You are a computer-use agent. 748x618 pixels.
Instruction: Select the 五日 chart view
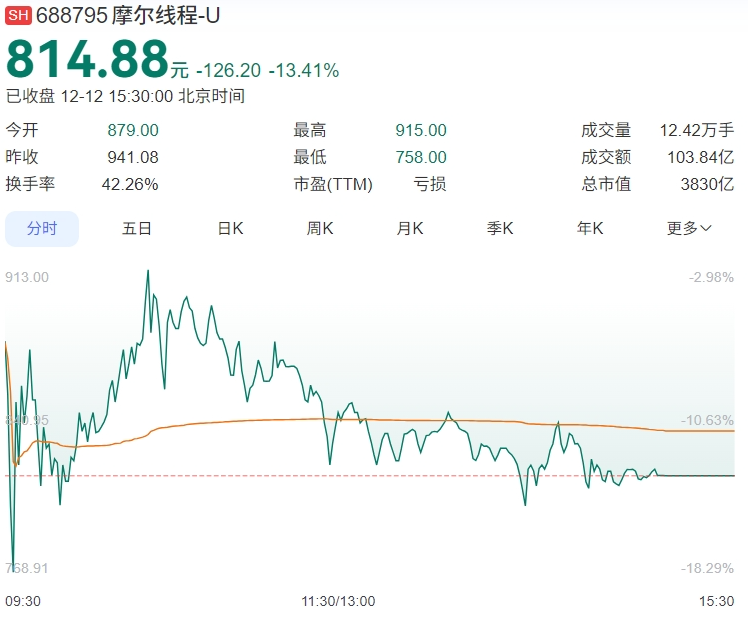137,228
